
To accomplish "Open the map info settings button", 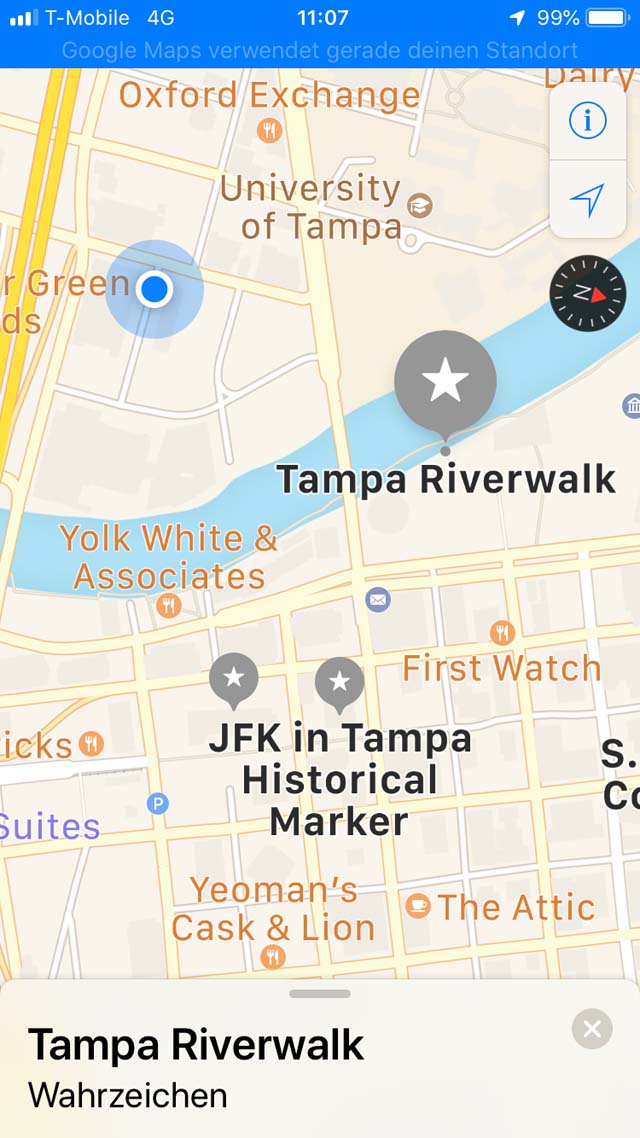I will pyautogui.click(x=587, y=121).
